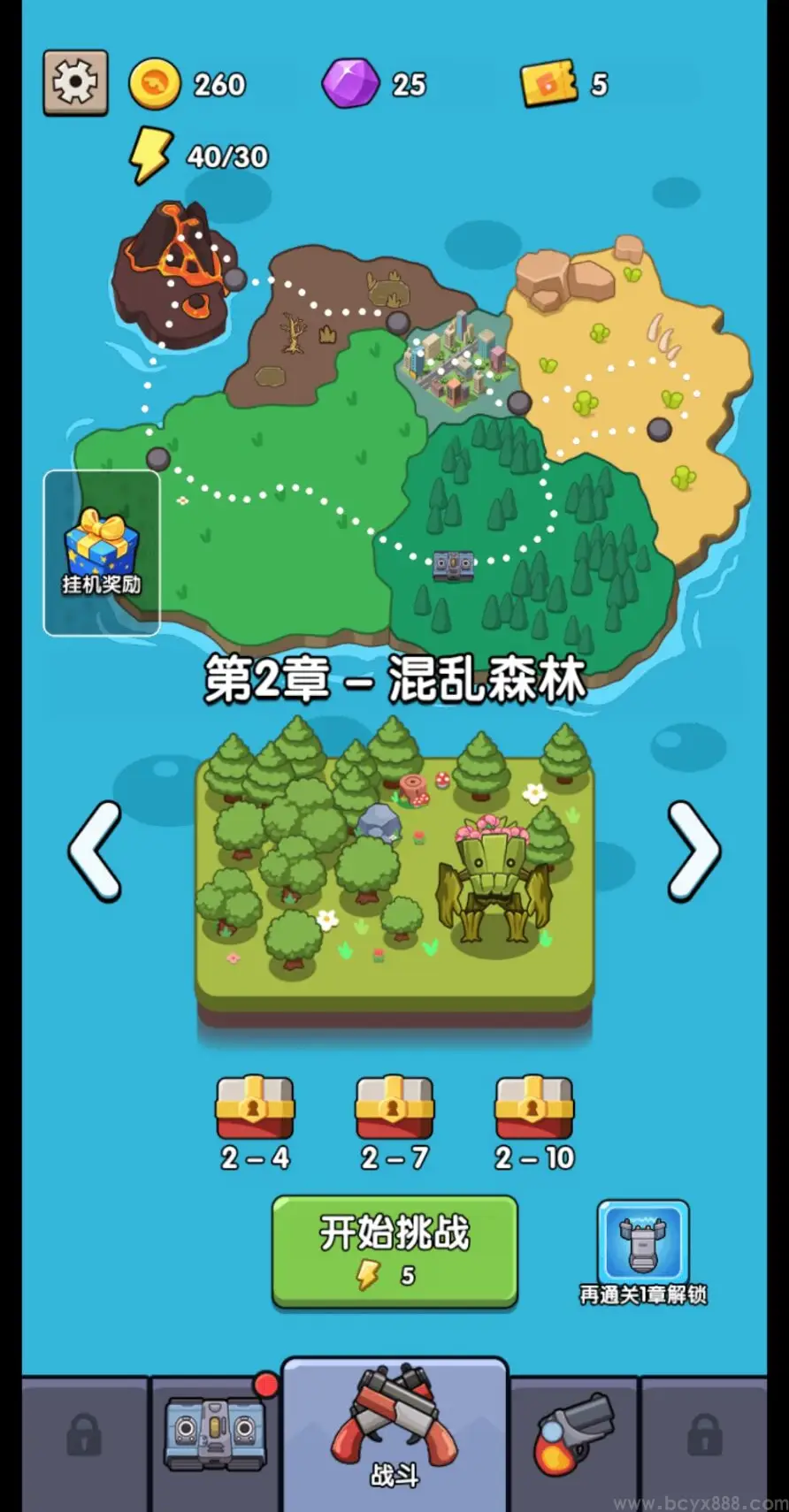
Task: Go to the previous chapter with left arrow
Action: click(x=96, y=851)
